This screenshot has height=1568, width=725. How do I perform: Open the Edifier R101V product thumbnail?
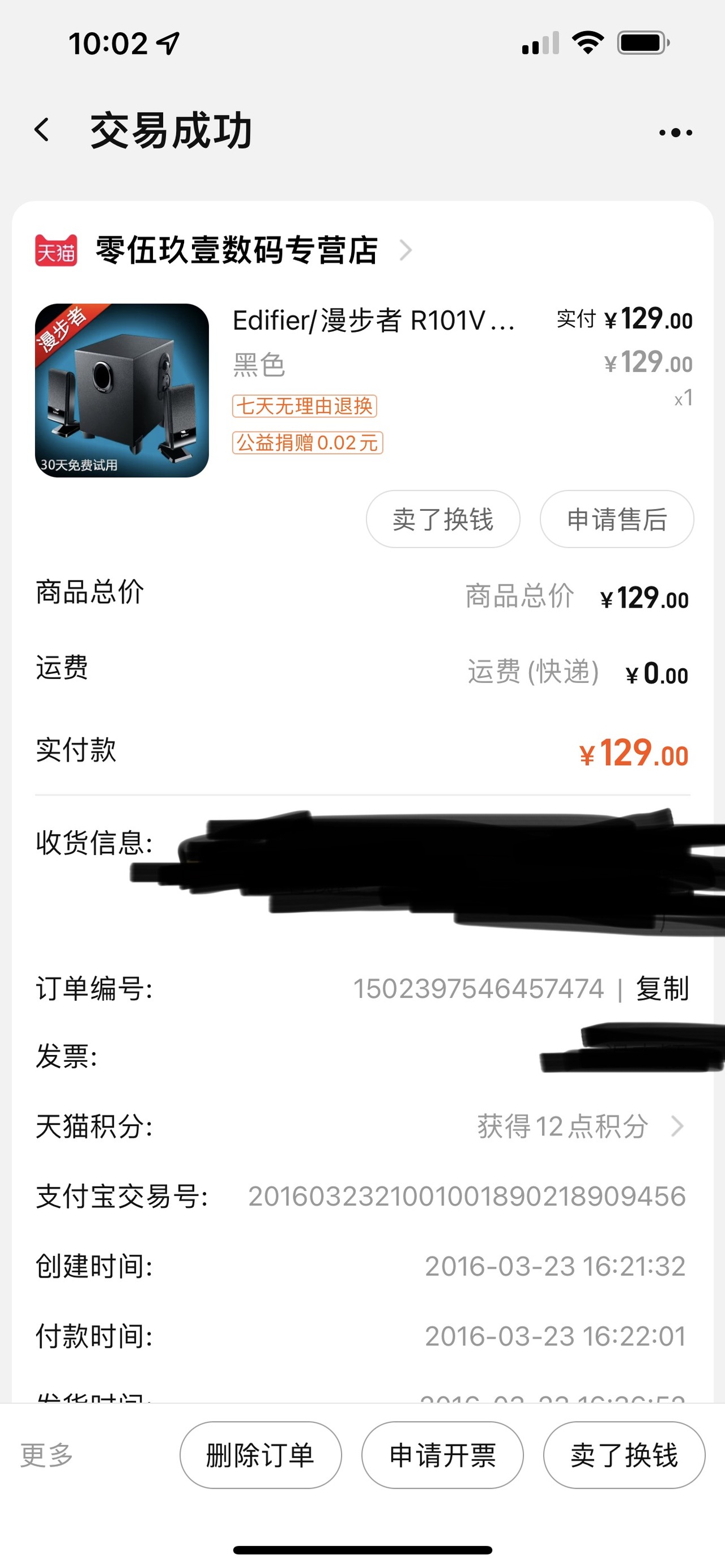[122, 390]
